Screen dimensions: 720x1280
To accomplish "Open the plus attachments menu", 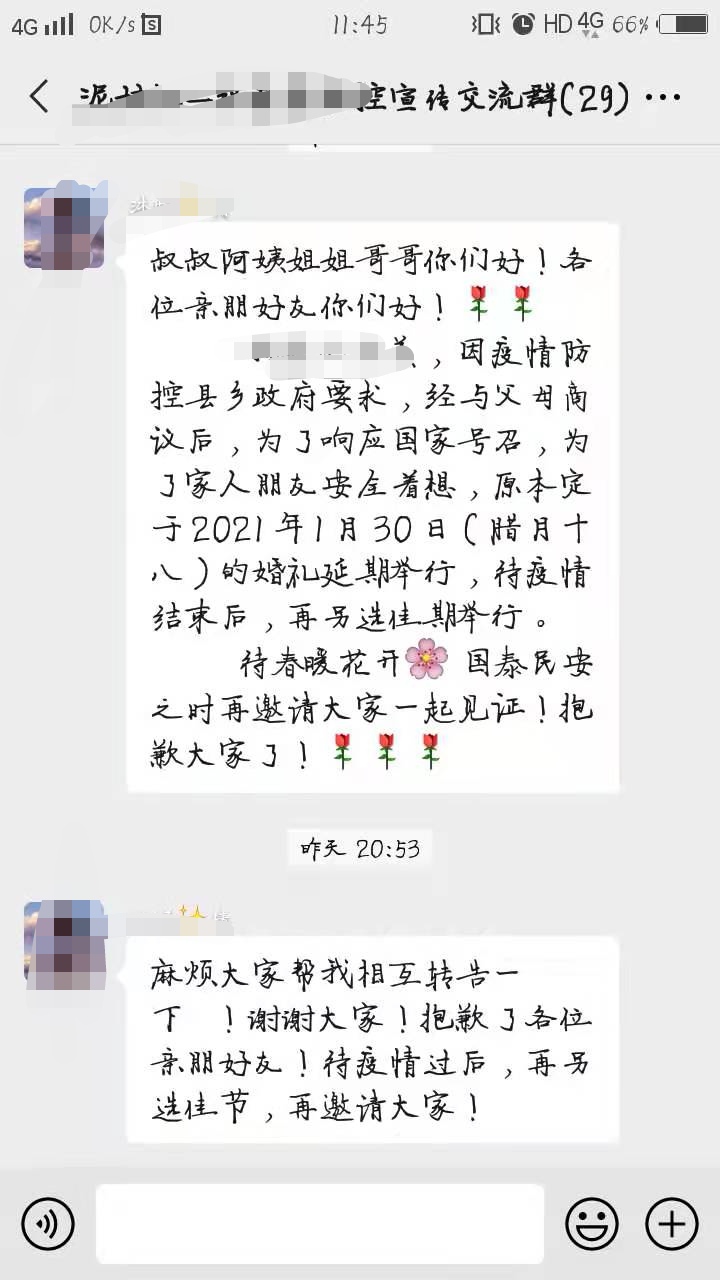I will coord(671,1223).
